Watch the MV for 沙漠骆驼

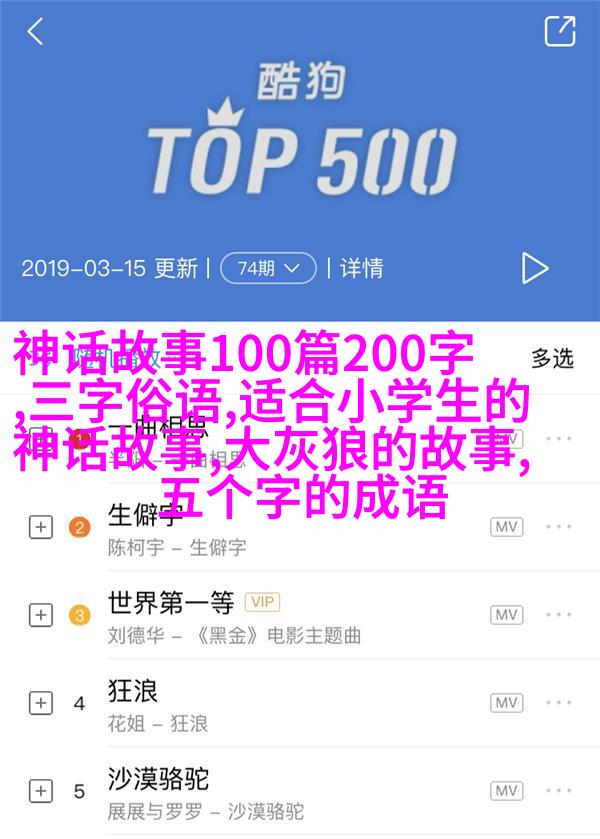pyautogui.click(x=507, y=791)
